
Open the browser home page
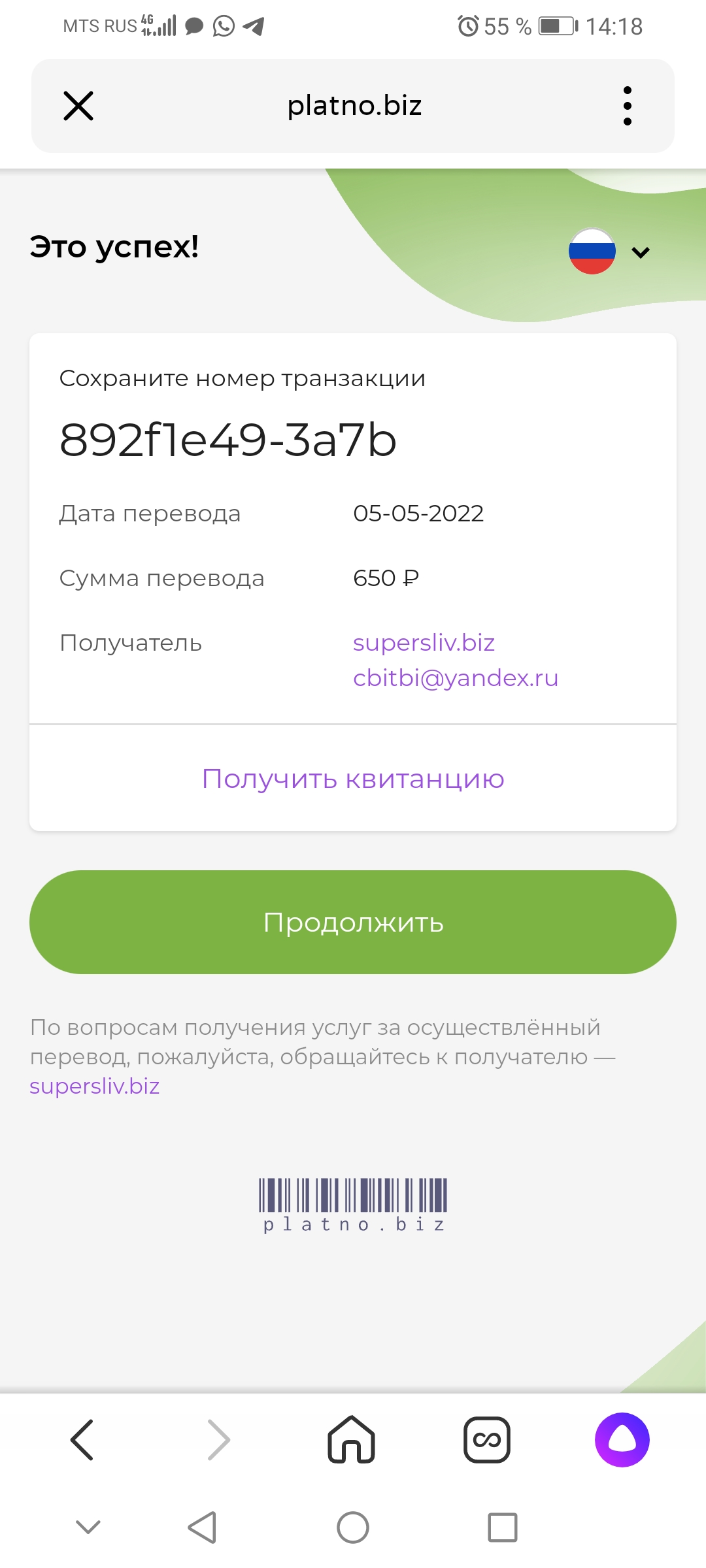click(x=352, y=1439)
